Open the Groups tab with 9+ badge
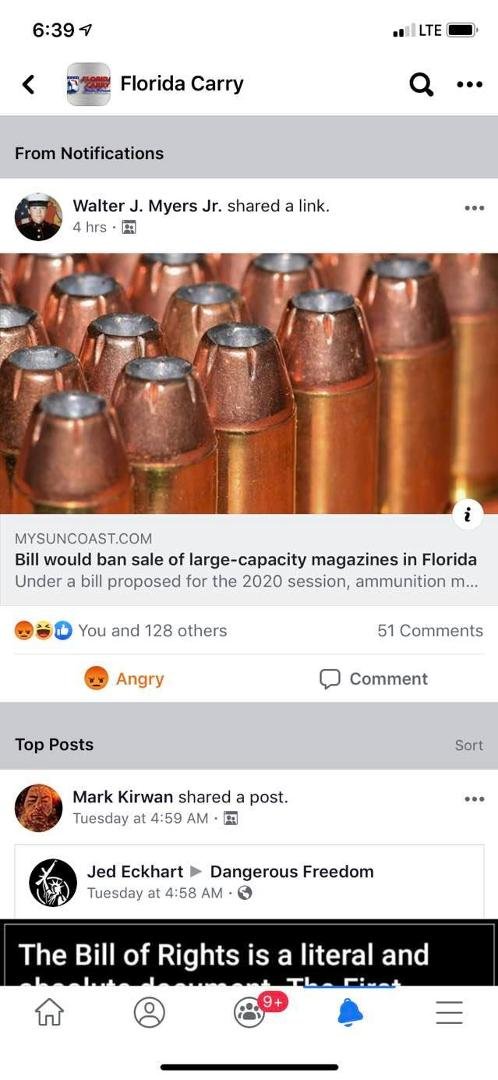 pyautogui.click(x=251, y=1011)
